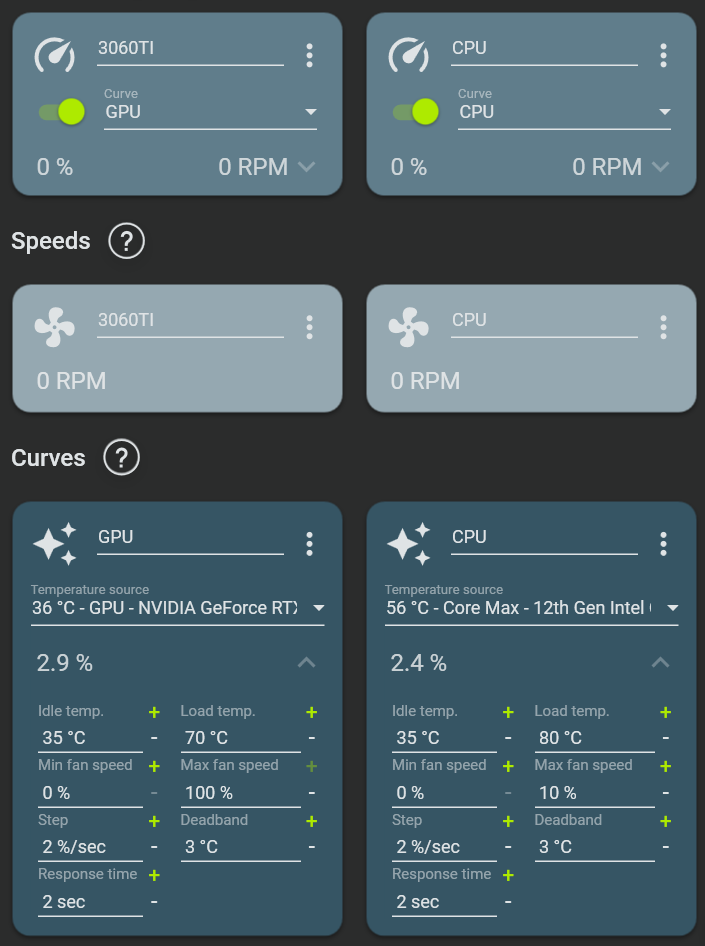The height and width of the screenshot is (946, 705).
Task: Collapse CPU curve settings next to 2.4 %
Action: [660, 662]
